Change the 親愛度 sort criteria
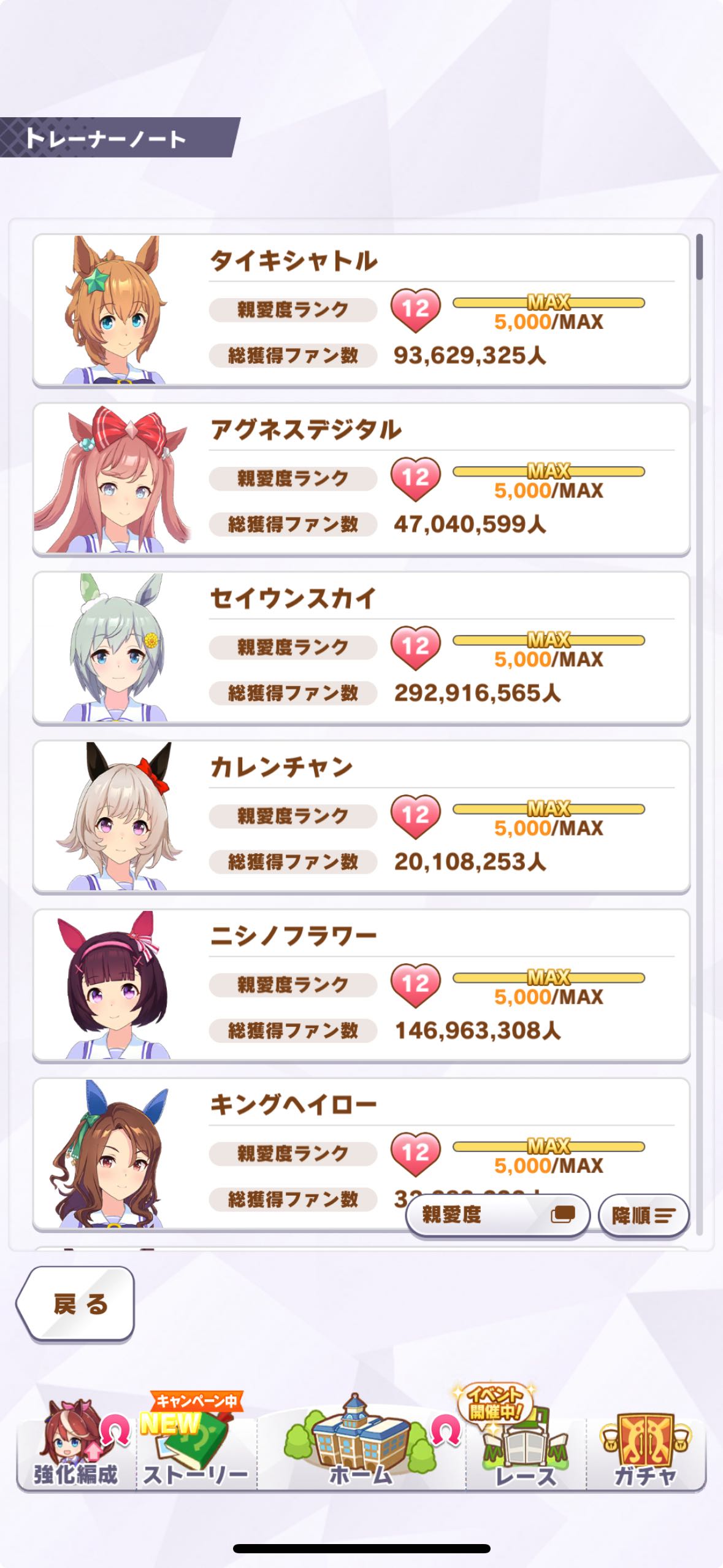Viewport: 723px width, 1568px height. (x=497, y=1215)
